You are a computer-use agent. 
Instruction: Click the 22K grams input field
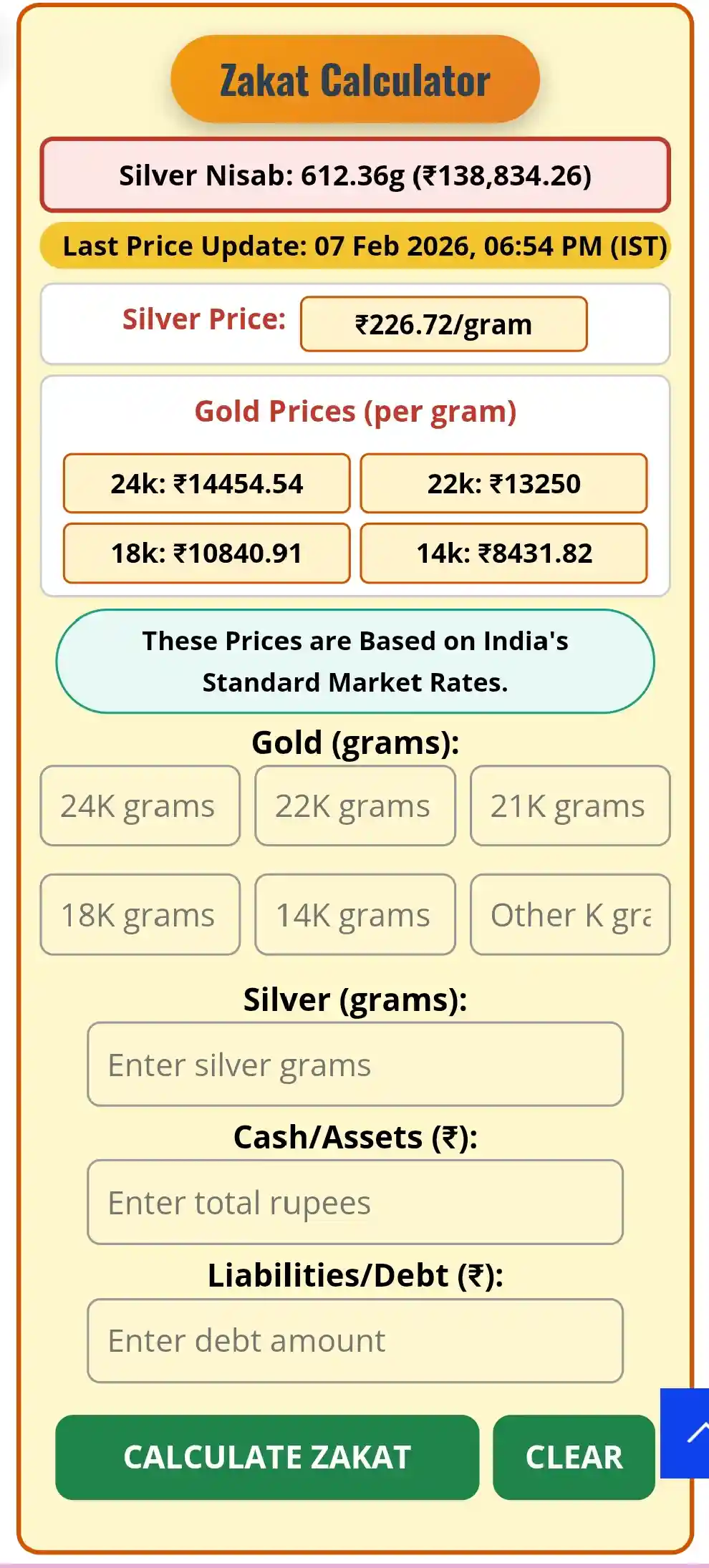coord(355,805)
